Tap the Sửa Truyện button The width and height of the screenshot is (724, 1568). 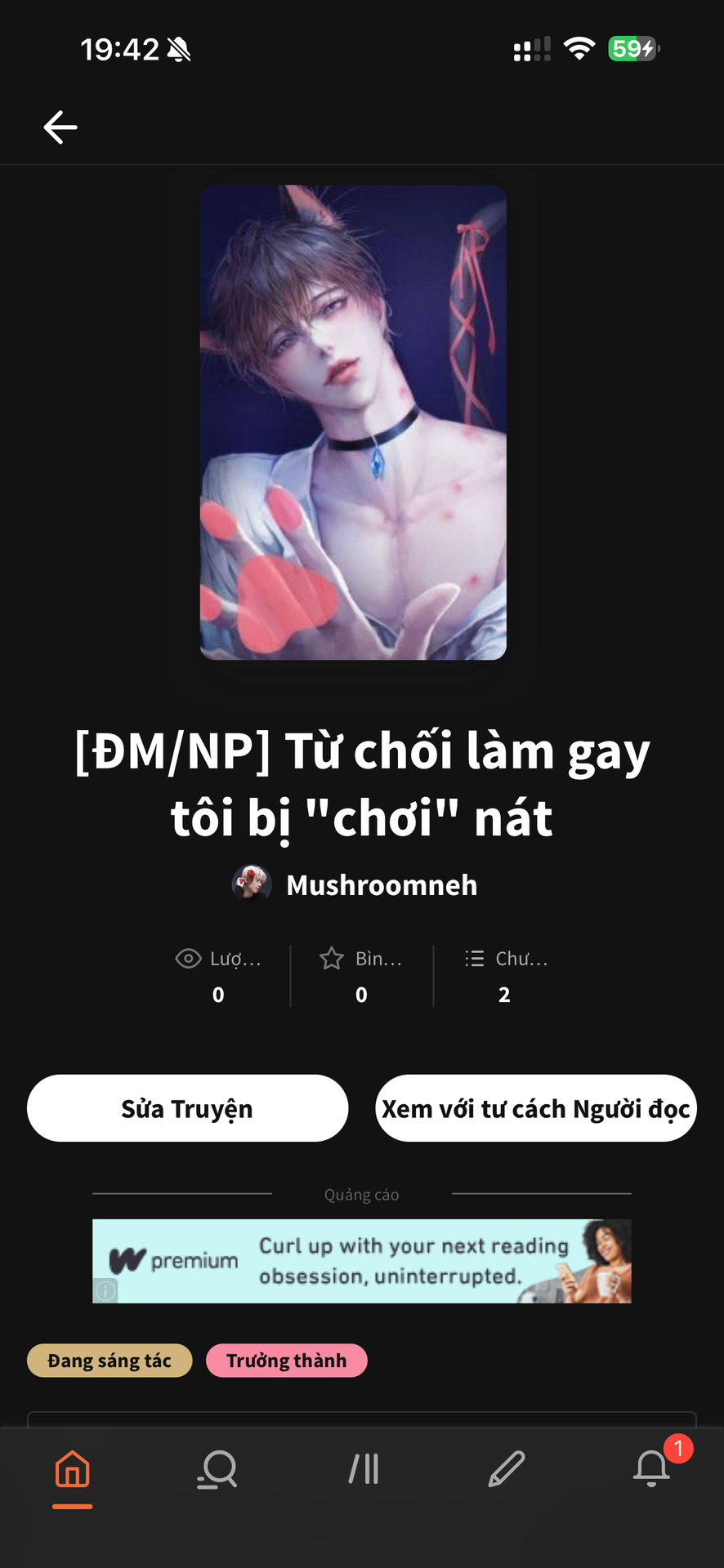tap(188, 1108)
